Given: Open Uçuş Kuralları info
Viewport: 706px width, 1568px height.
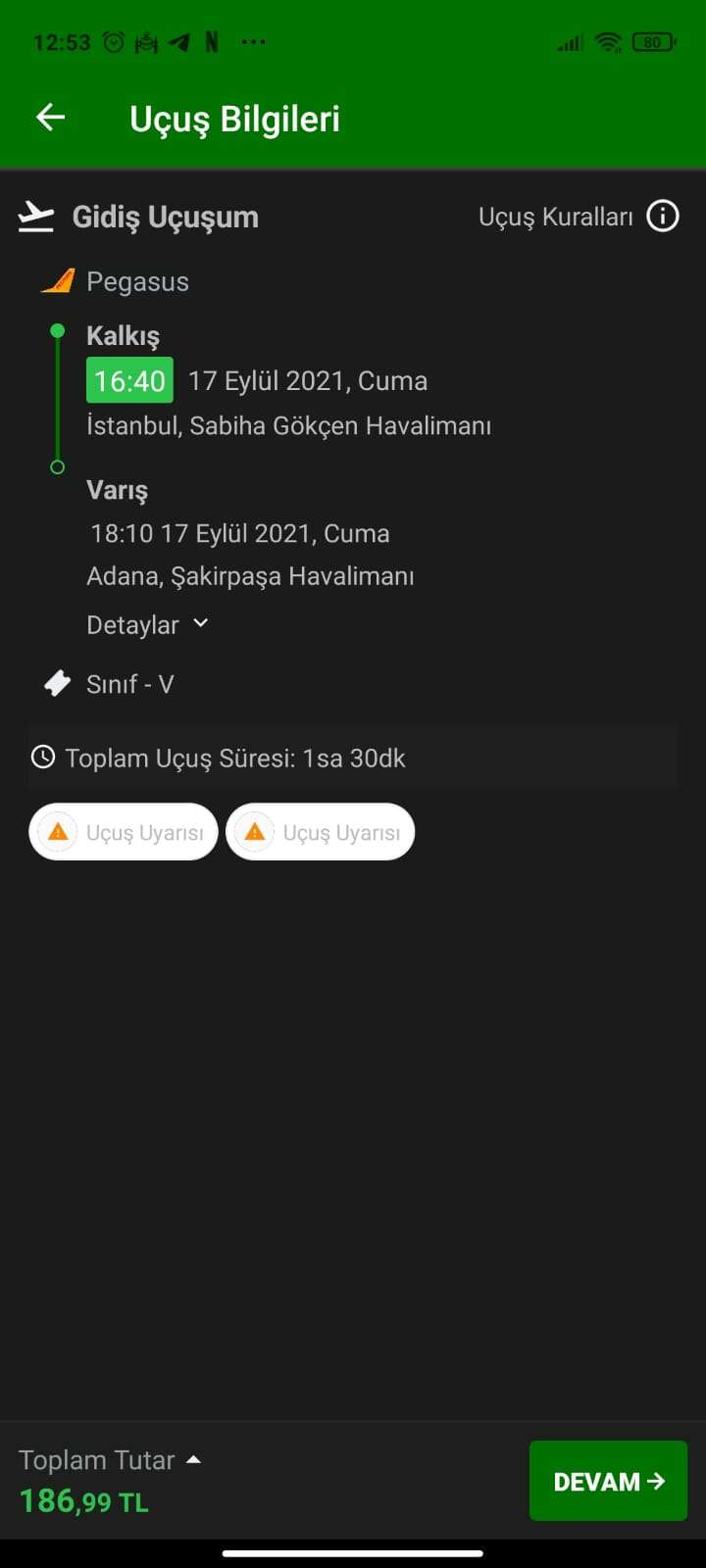Looking at the screenshot, I should 578,217.
